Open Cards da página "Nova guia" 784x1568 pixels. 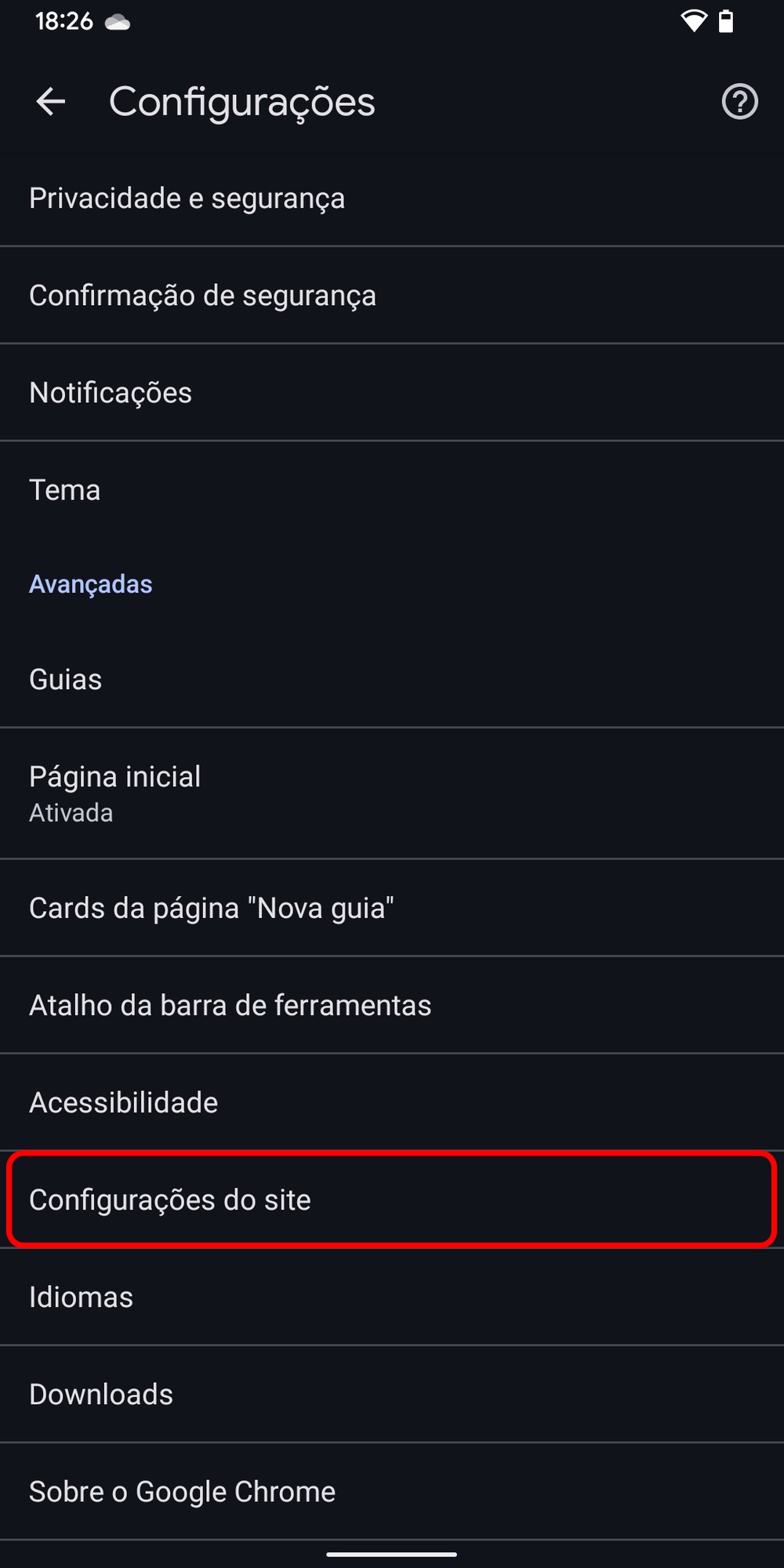click(x=212, y=908)
